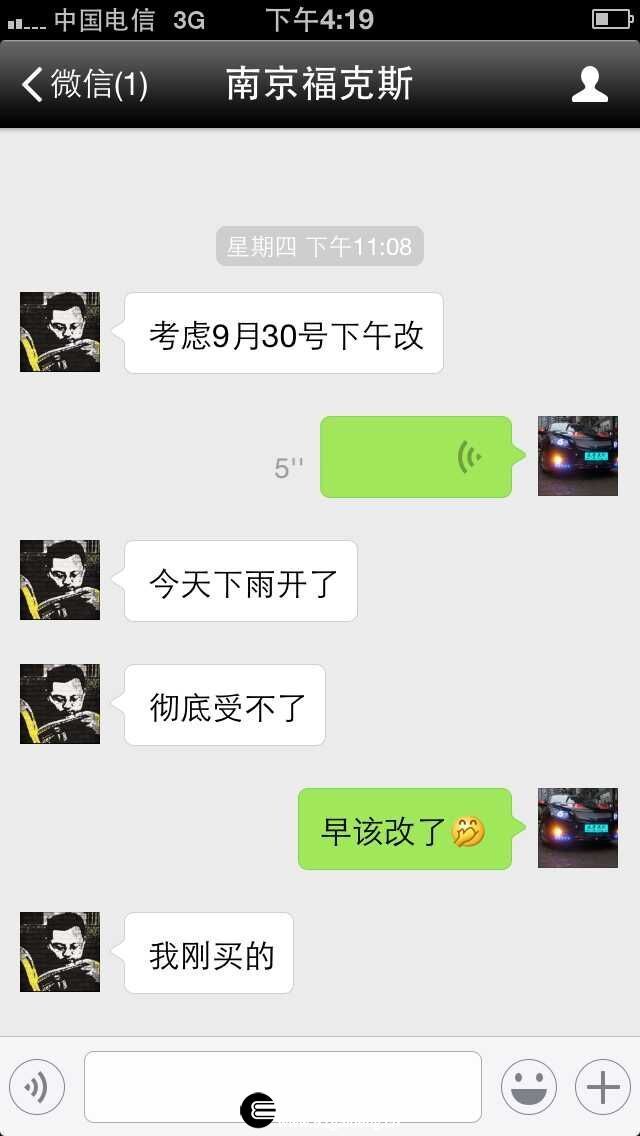The height and width of the screenshot is (1136, 640).
Task: Open sender avatar beside 考虑9月30号下午改
Action: [x=59, y=332]
